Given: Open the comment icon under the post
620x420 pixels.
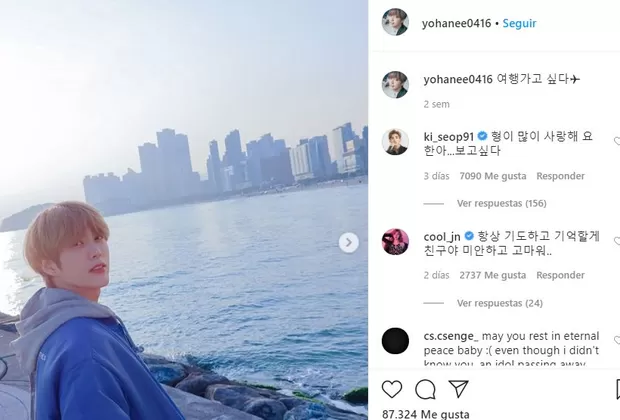Looking at the screenshot, I should click(425, 389).
